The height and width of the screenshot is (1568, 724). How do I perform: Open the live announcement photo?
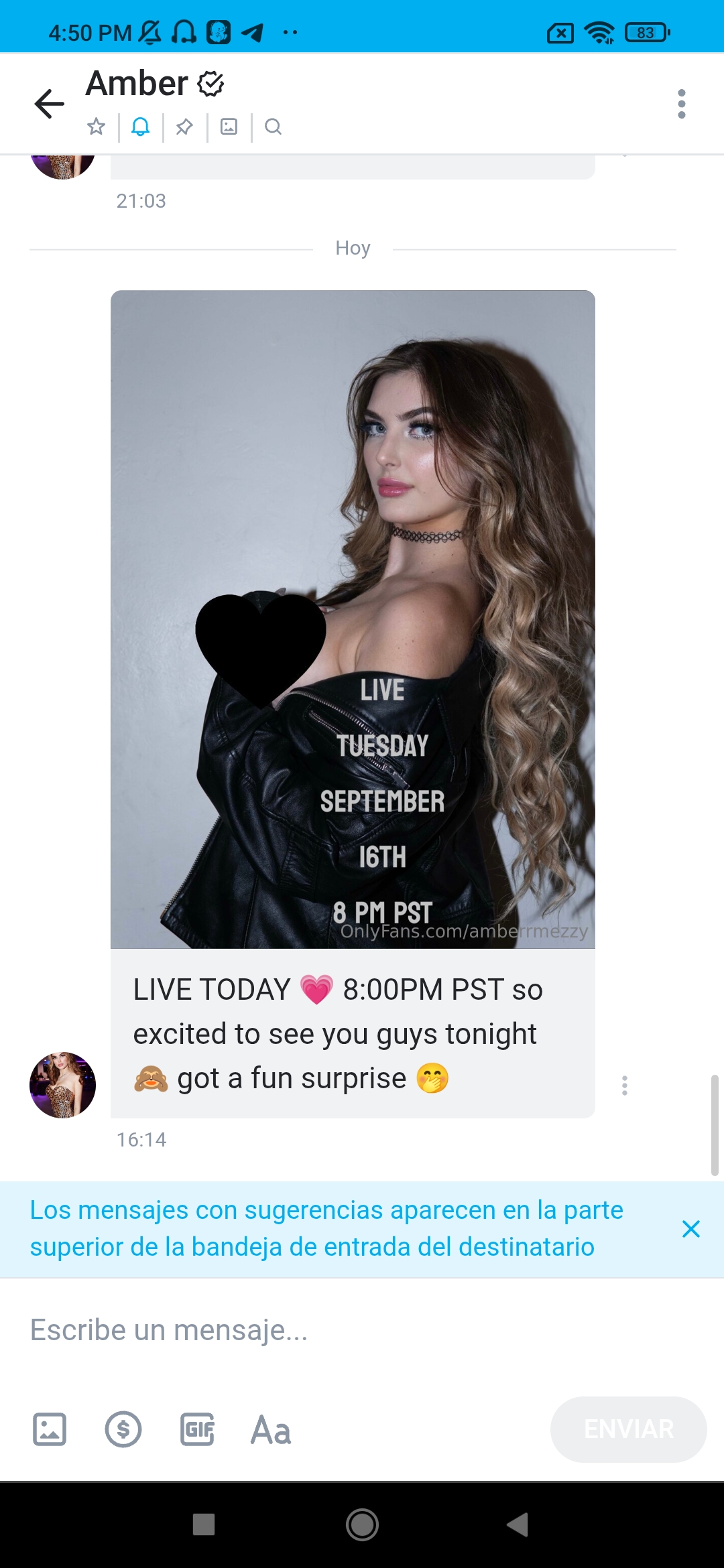(353, 618)
